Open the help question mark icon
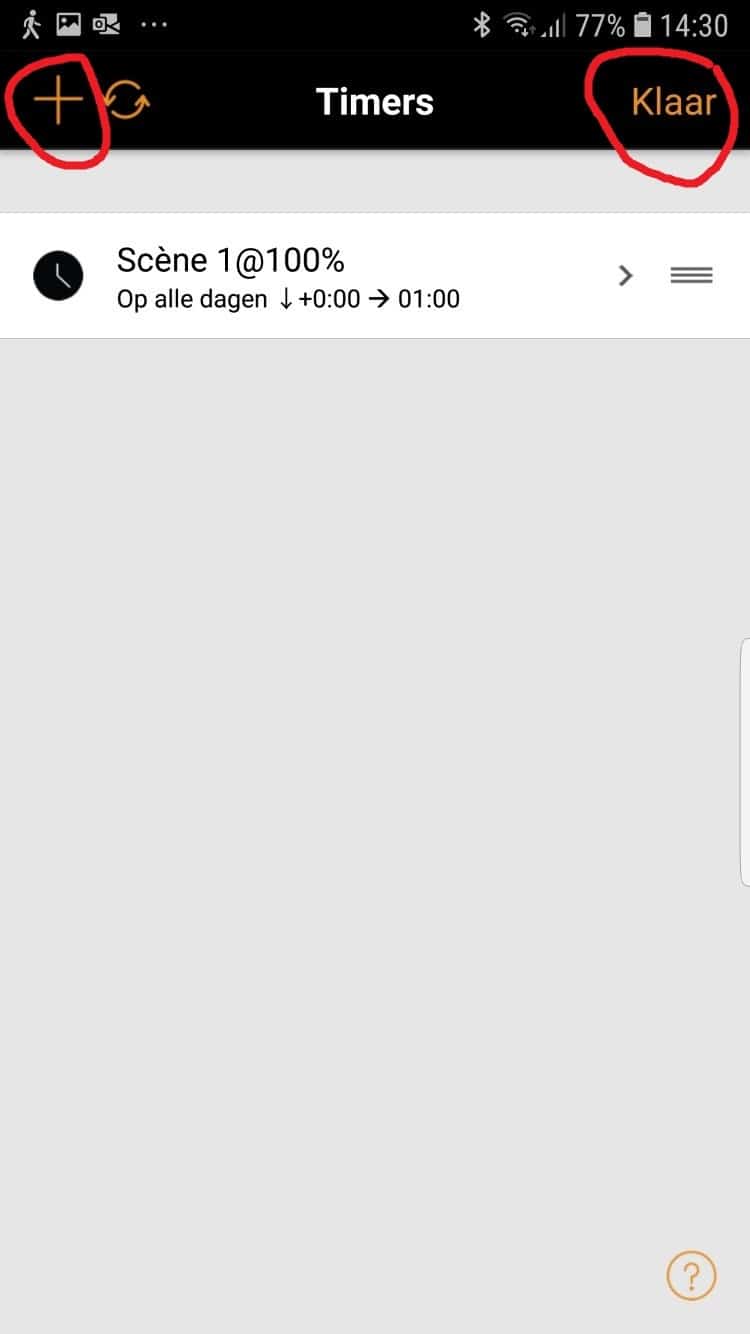This screenshot has width=750, height=1334. pos(691,1276)
